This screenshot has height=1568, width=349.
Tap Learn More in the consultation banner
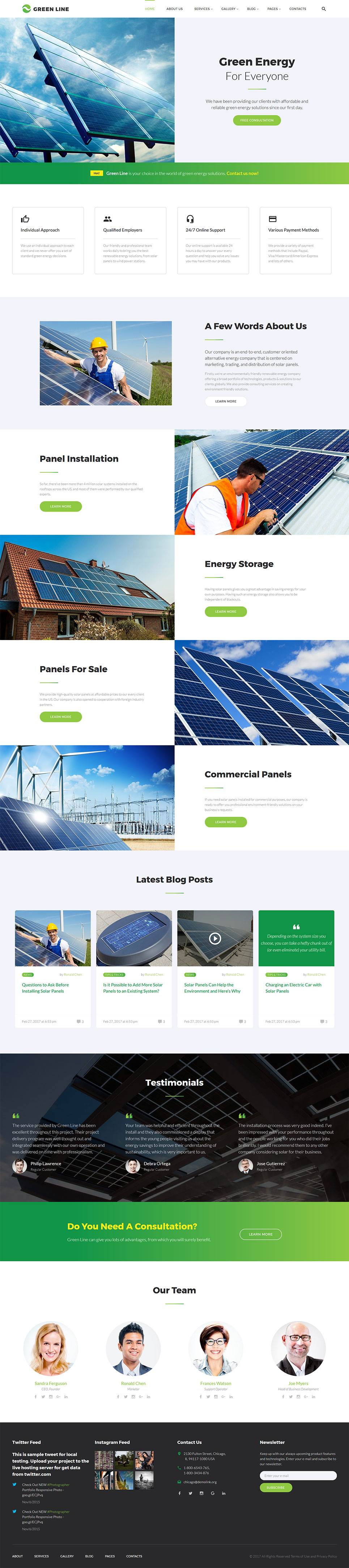[261, 1235]
